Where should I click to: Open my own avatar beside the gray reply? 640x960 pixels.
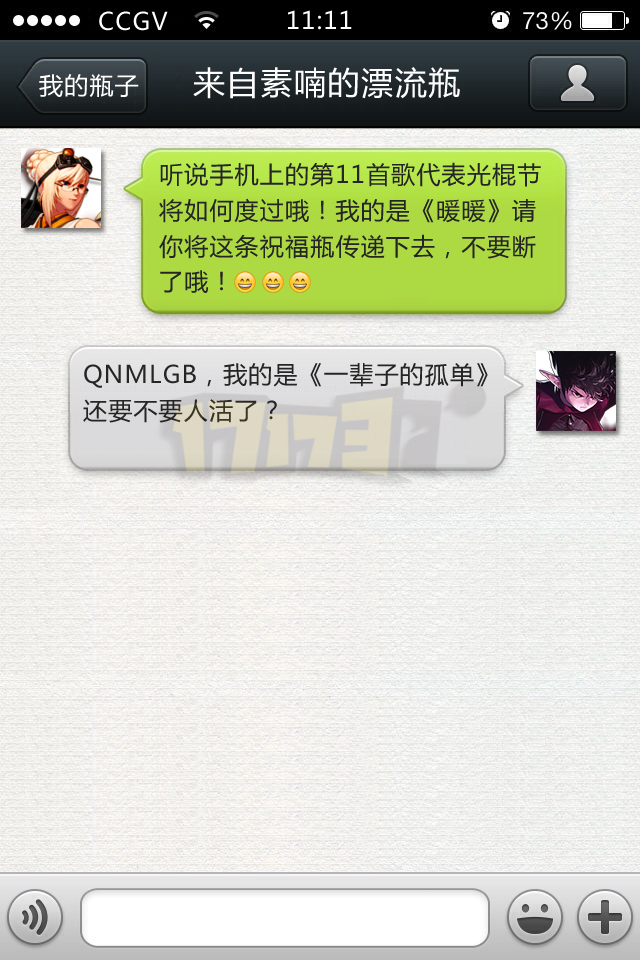pyautogui.click(x=576, y=391)
